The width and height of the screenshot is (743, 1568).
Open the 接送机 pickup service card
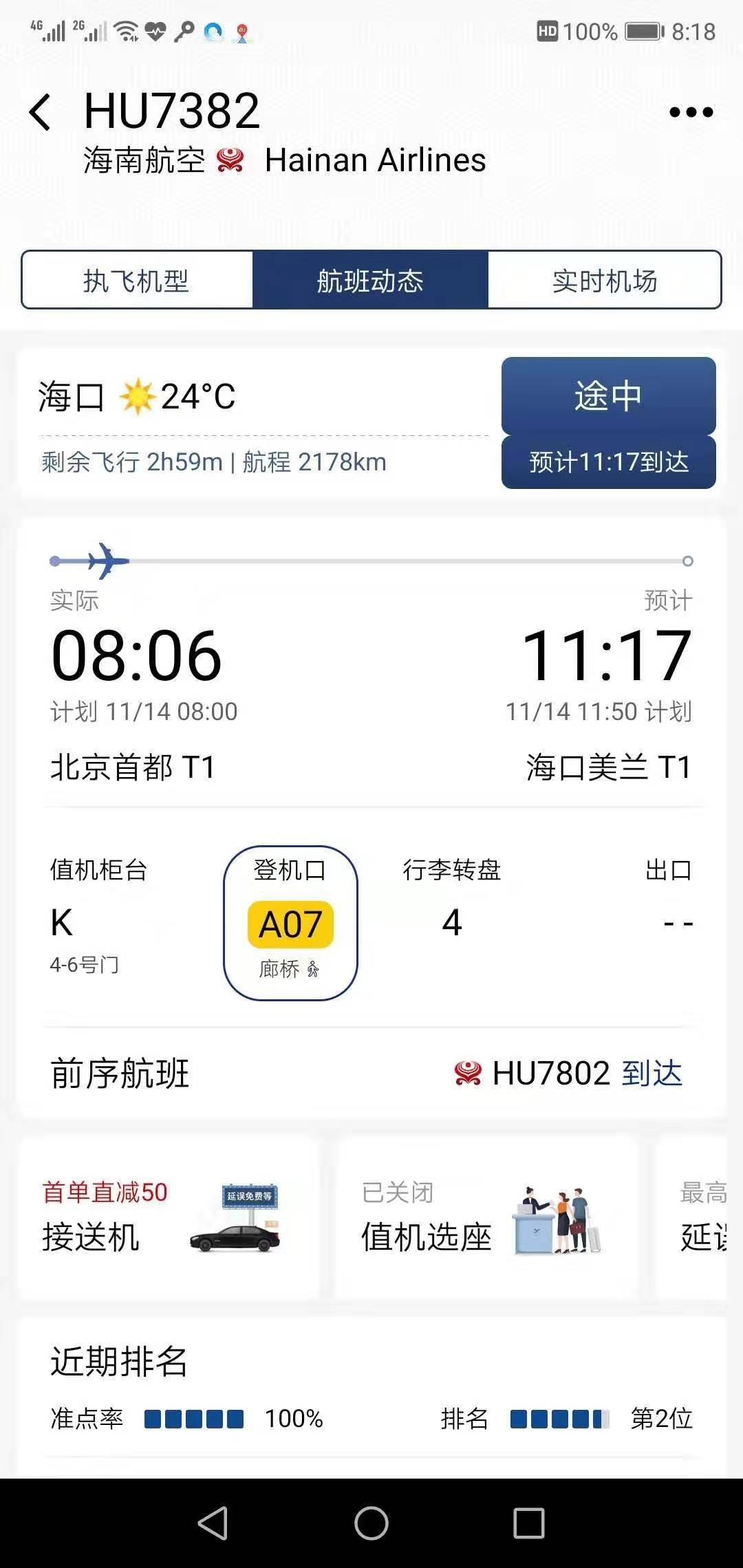tap(169, 1219)
